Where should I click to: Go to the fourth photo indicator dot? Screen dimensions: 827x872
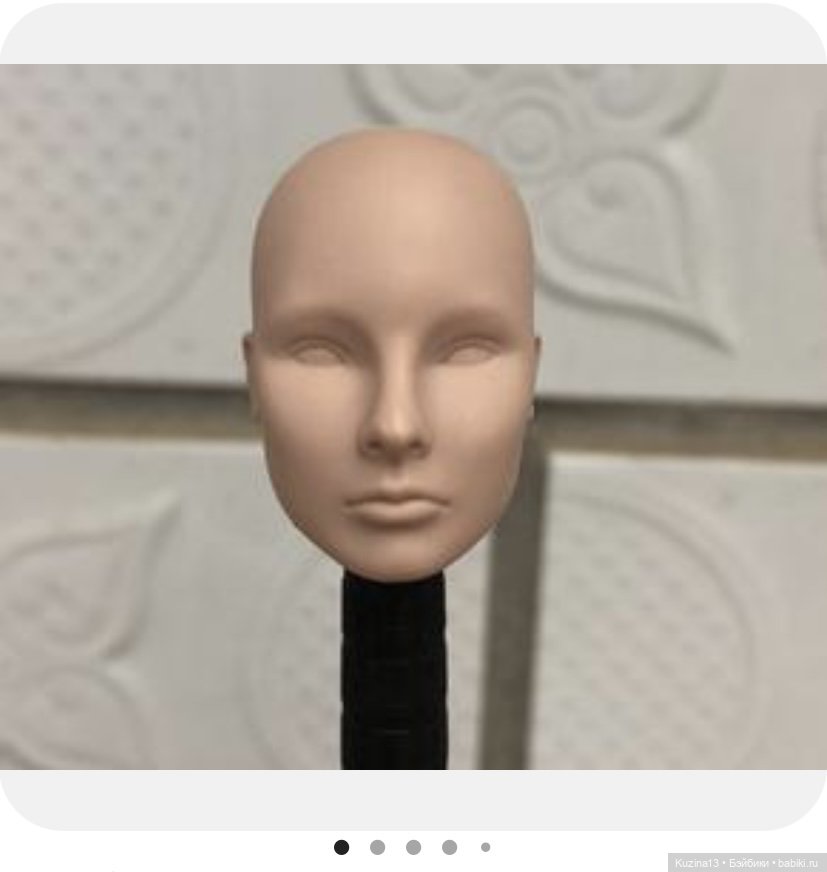[449, 847]
